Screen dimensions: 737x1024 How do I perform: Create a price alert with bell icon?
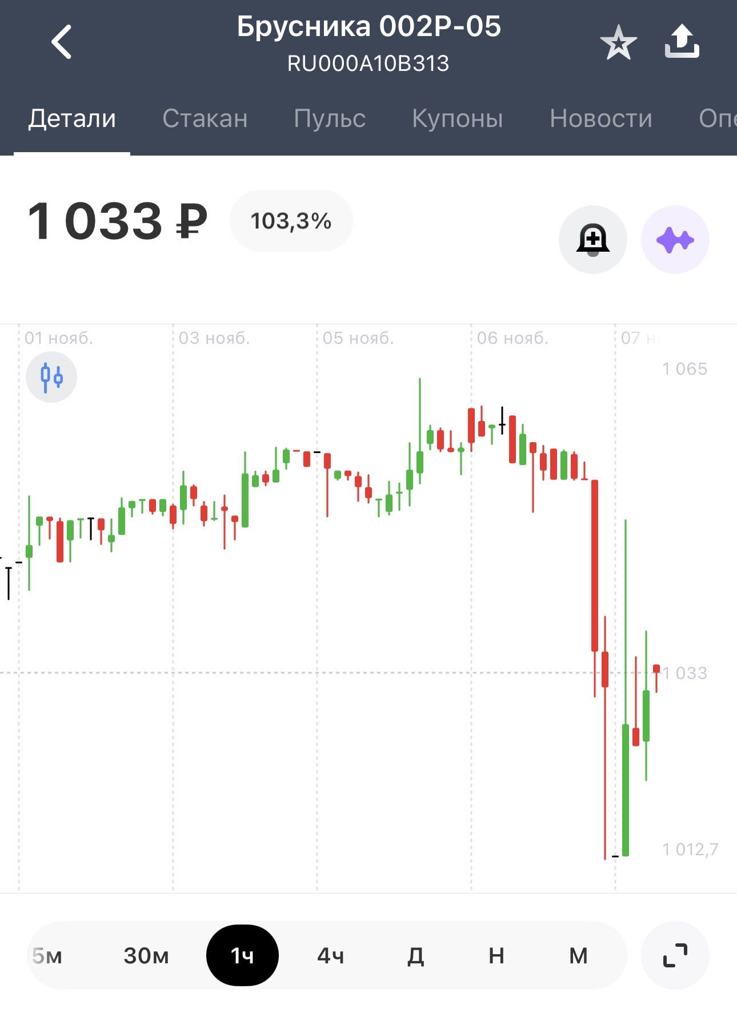tap(592, 240)
